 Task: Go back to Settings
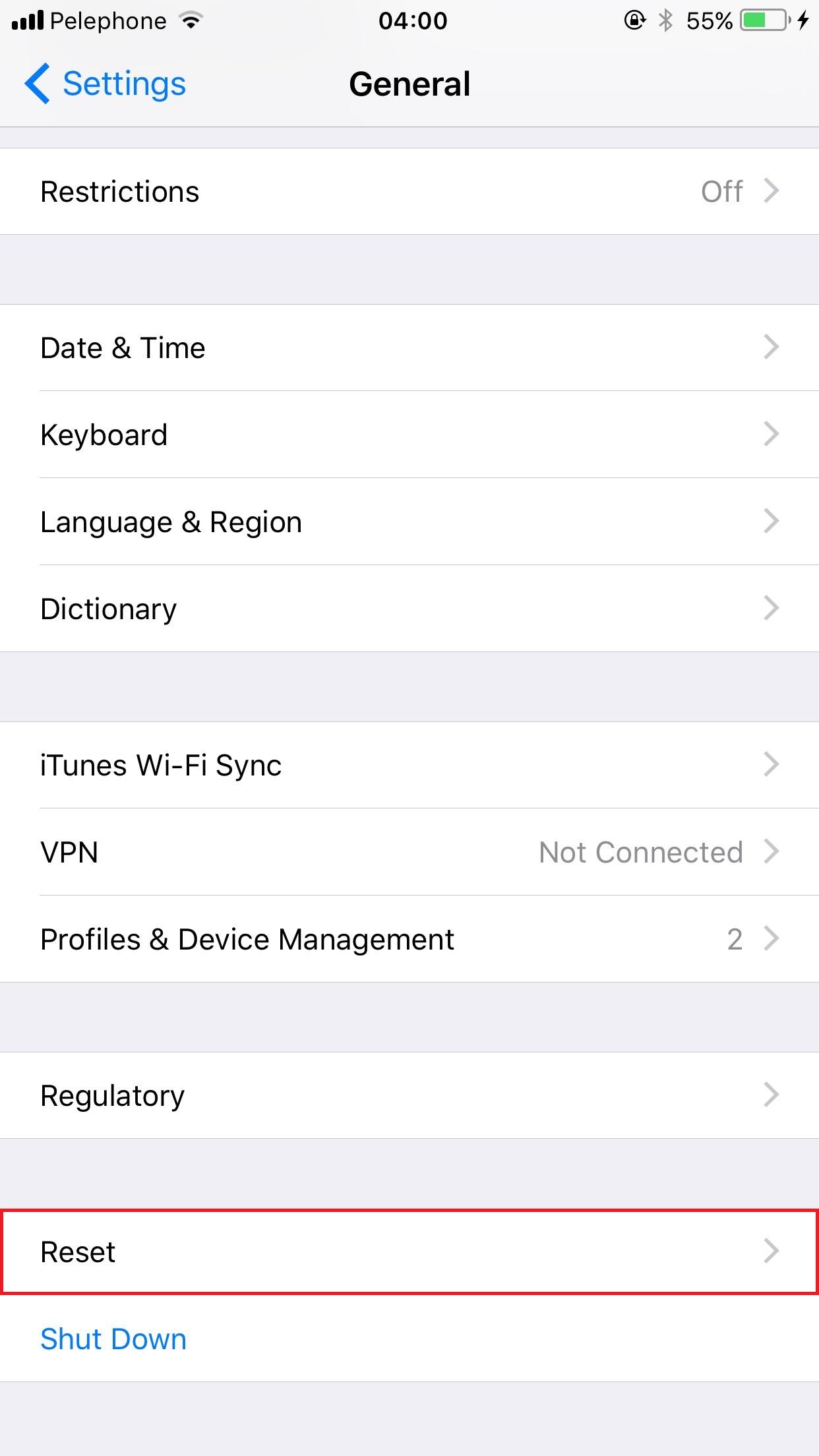[106, 84]
